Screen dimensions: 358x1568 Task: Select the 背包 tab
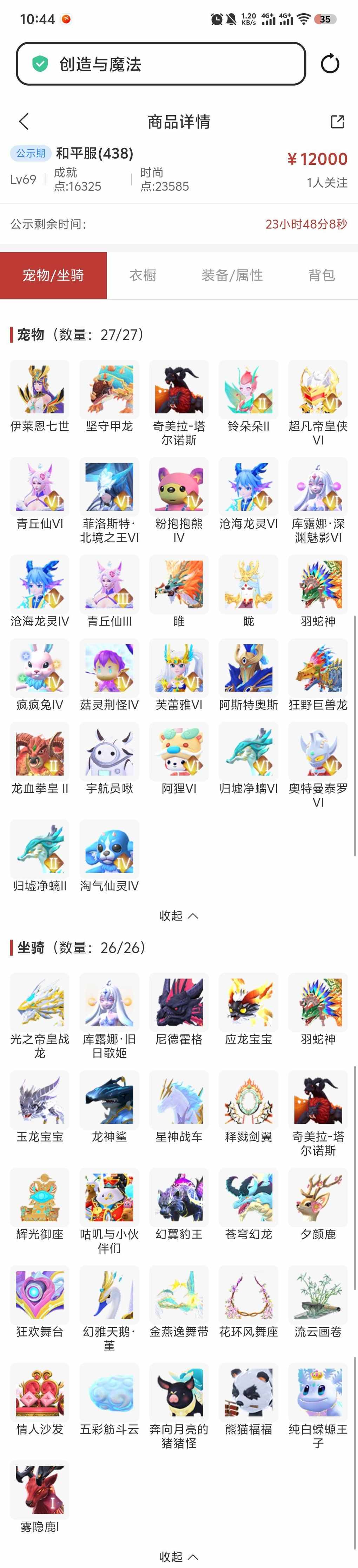321,276
